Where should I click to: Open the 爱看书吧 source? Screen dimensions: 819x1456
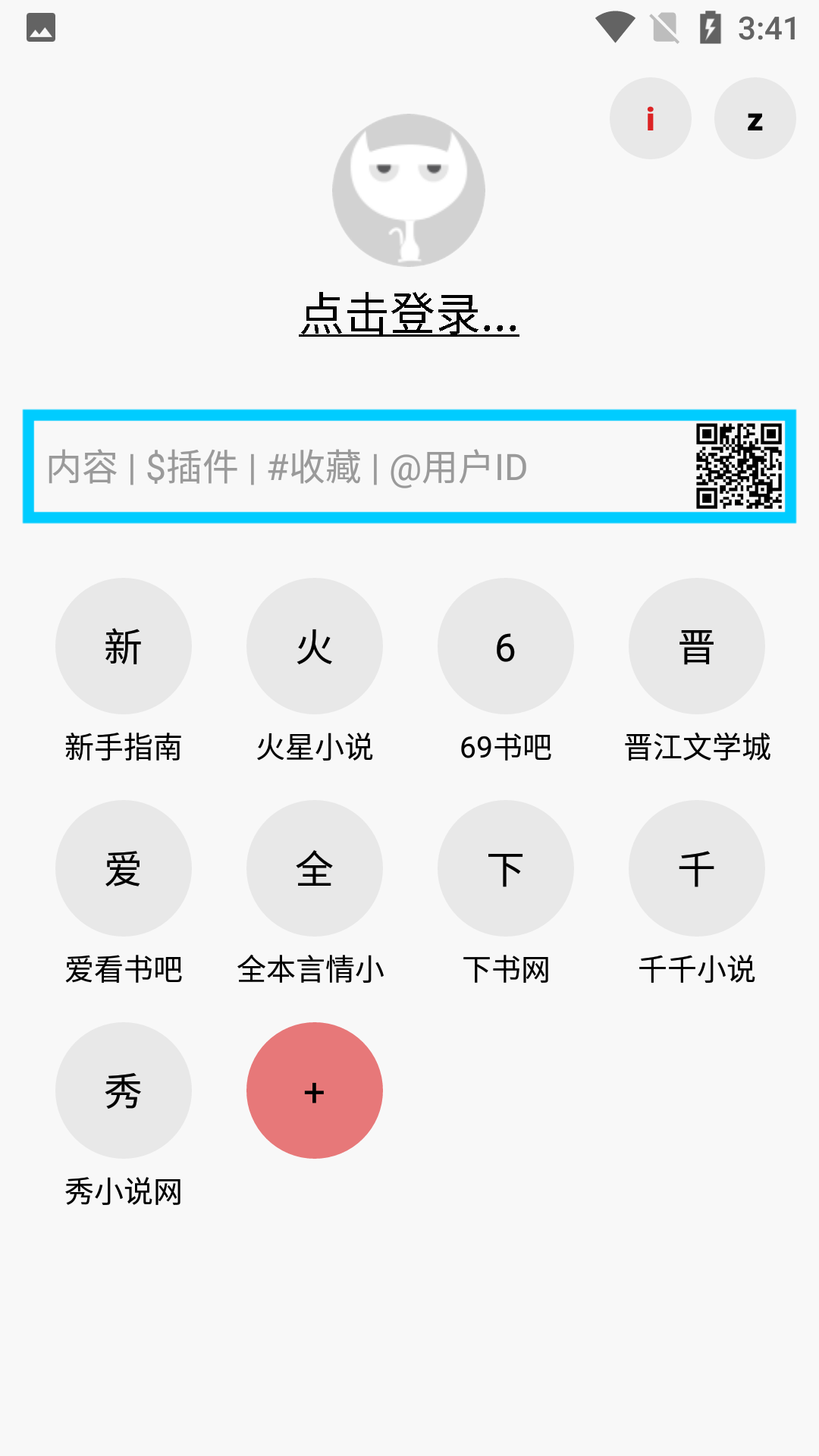124,868
